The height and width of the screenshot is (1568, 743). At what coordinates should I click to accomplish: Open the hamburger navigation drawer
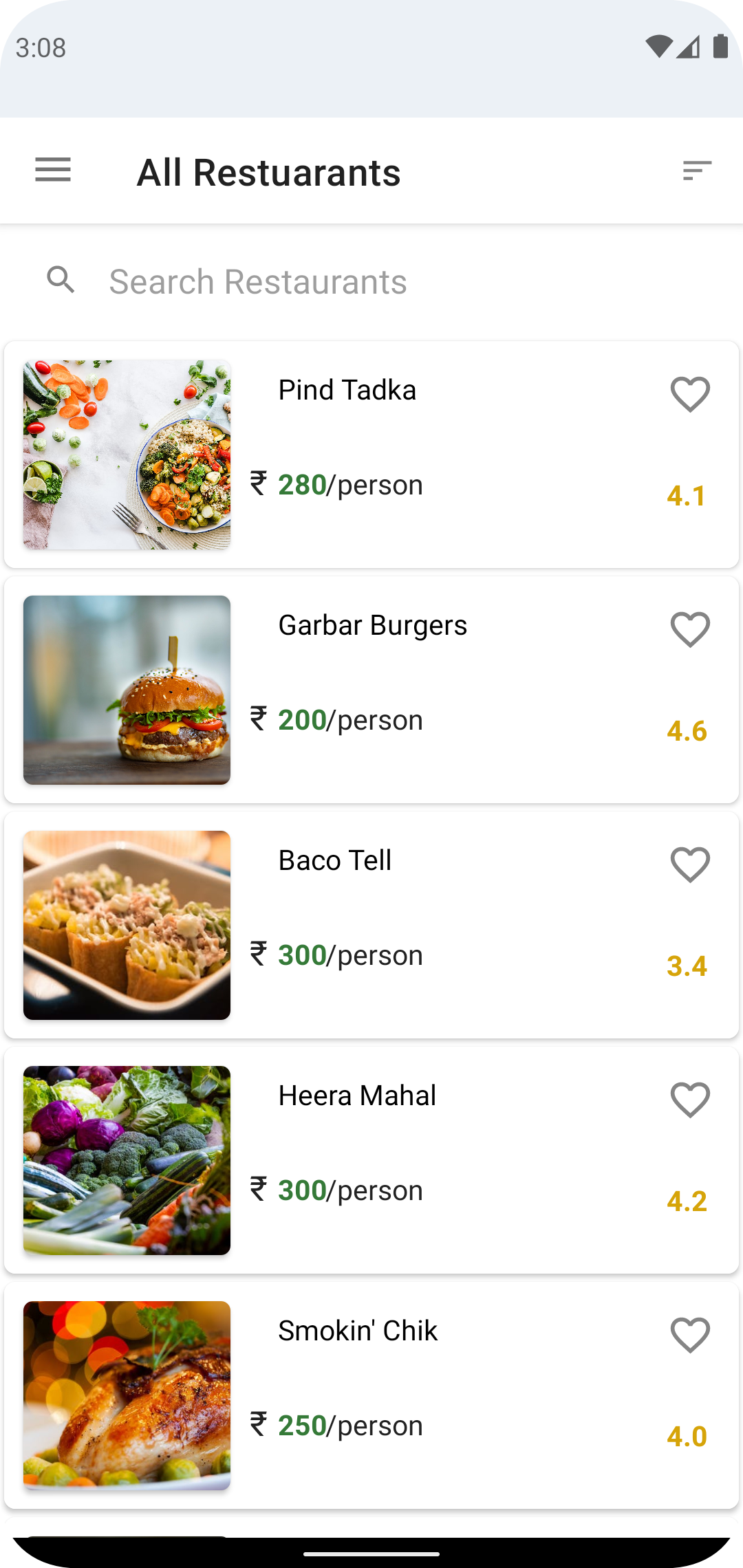(53, 170)
